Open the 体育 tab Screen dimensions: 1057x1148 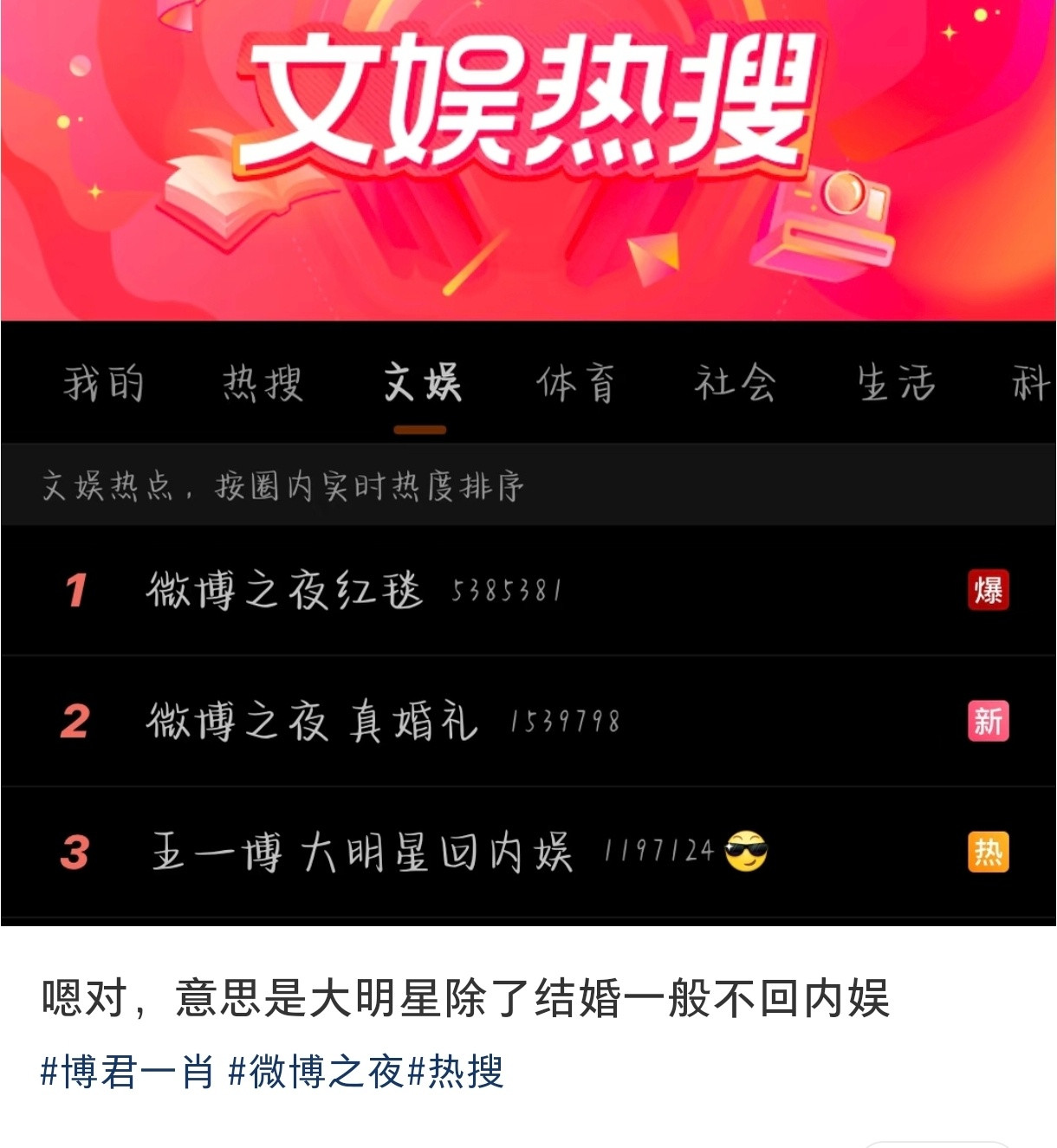tap(577, 384)
